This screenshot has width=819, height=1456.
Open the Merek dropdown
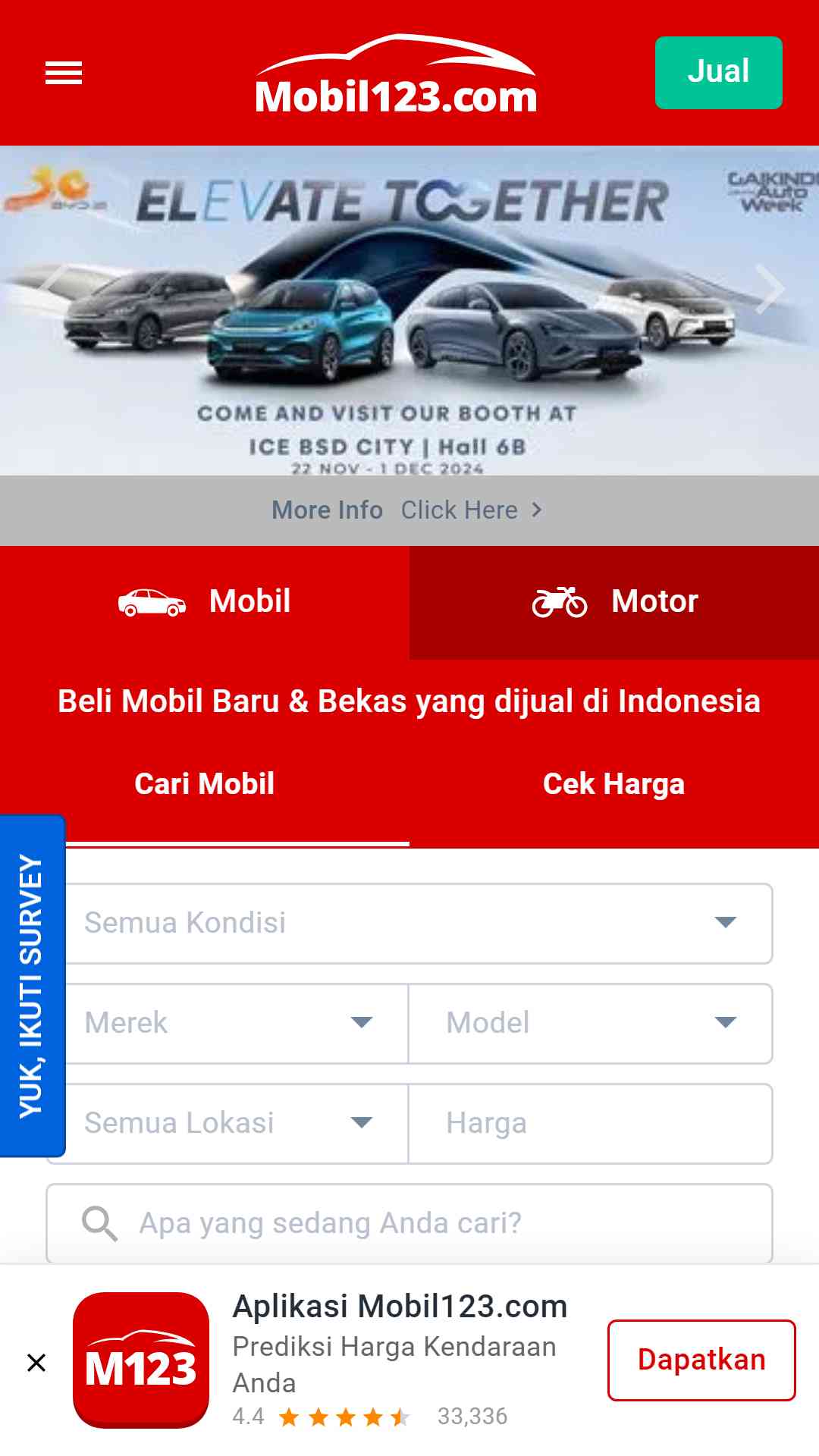pyautogui.click(x=227, y=1023)
